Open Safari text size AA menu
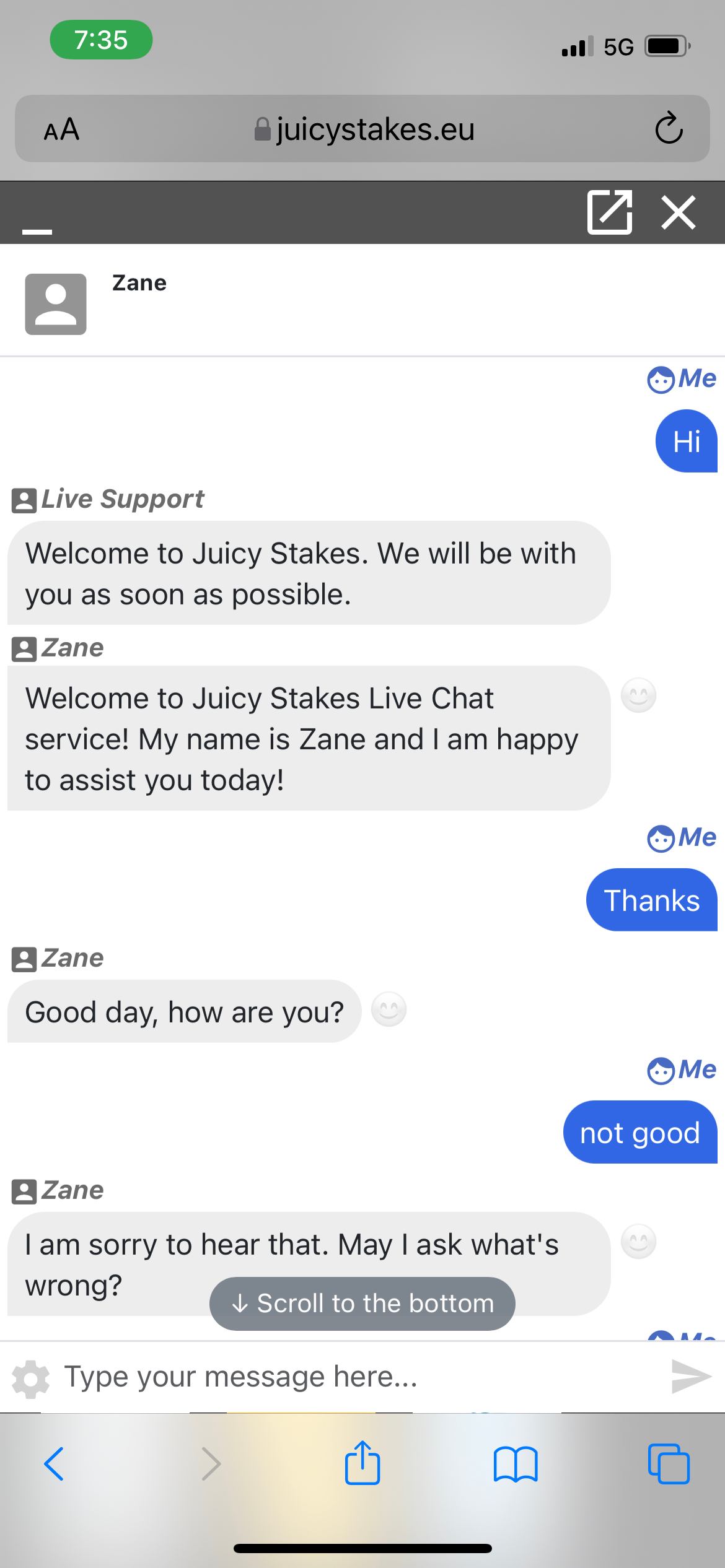Viewport: 725px width, 1568px height. pyautogui.click(x=61, y=129)
